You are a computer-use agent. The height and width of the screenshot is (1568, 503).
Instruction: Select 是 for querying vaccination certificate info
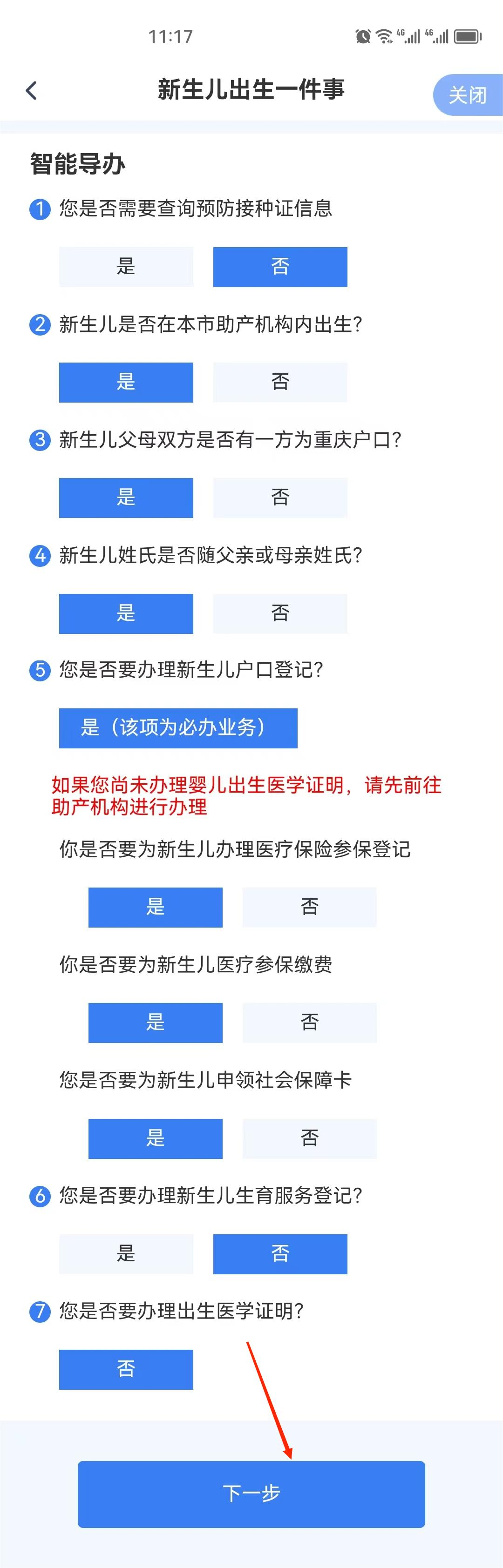tap(126, 267)
